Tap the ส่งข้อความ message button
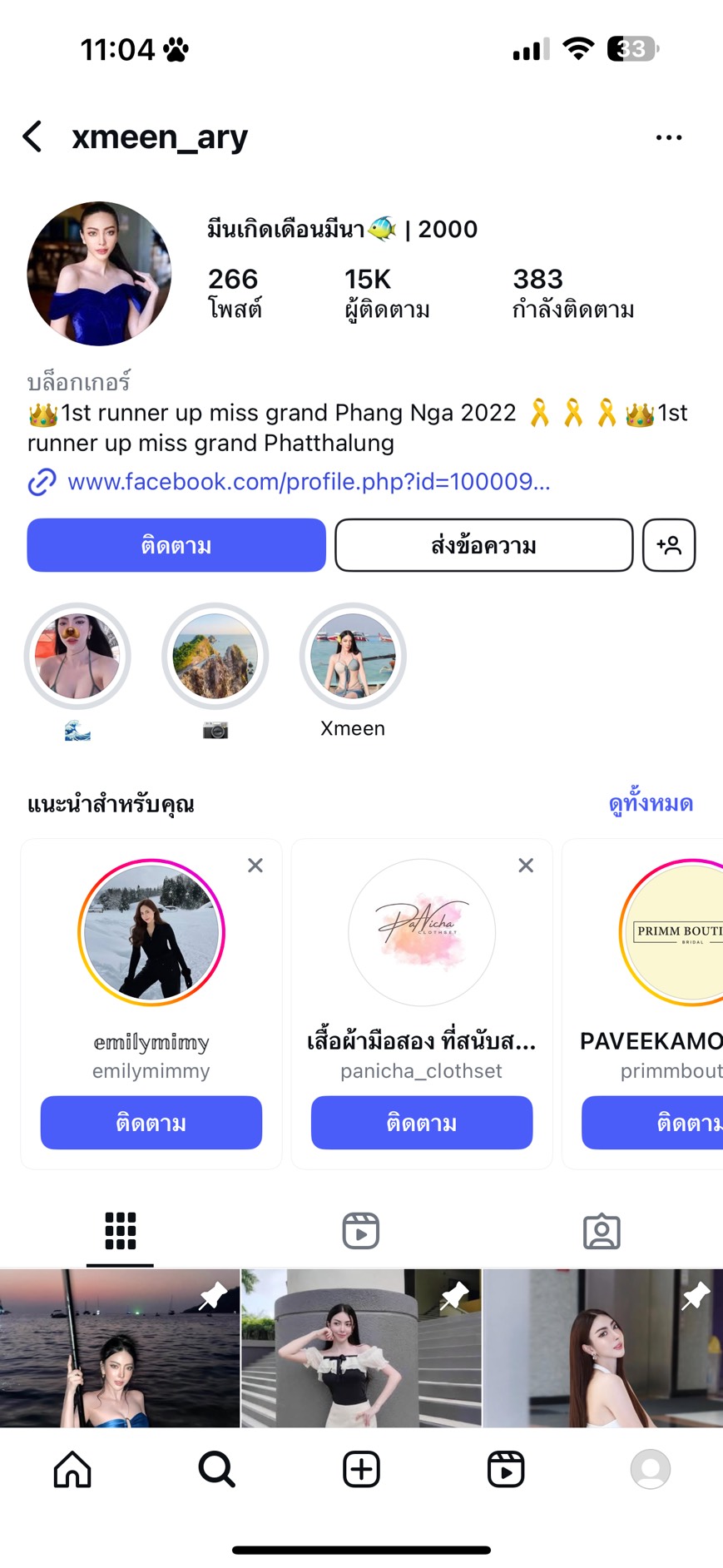Image resolution: width=723 pixels, height=1568 pixels. point(483,545)
